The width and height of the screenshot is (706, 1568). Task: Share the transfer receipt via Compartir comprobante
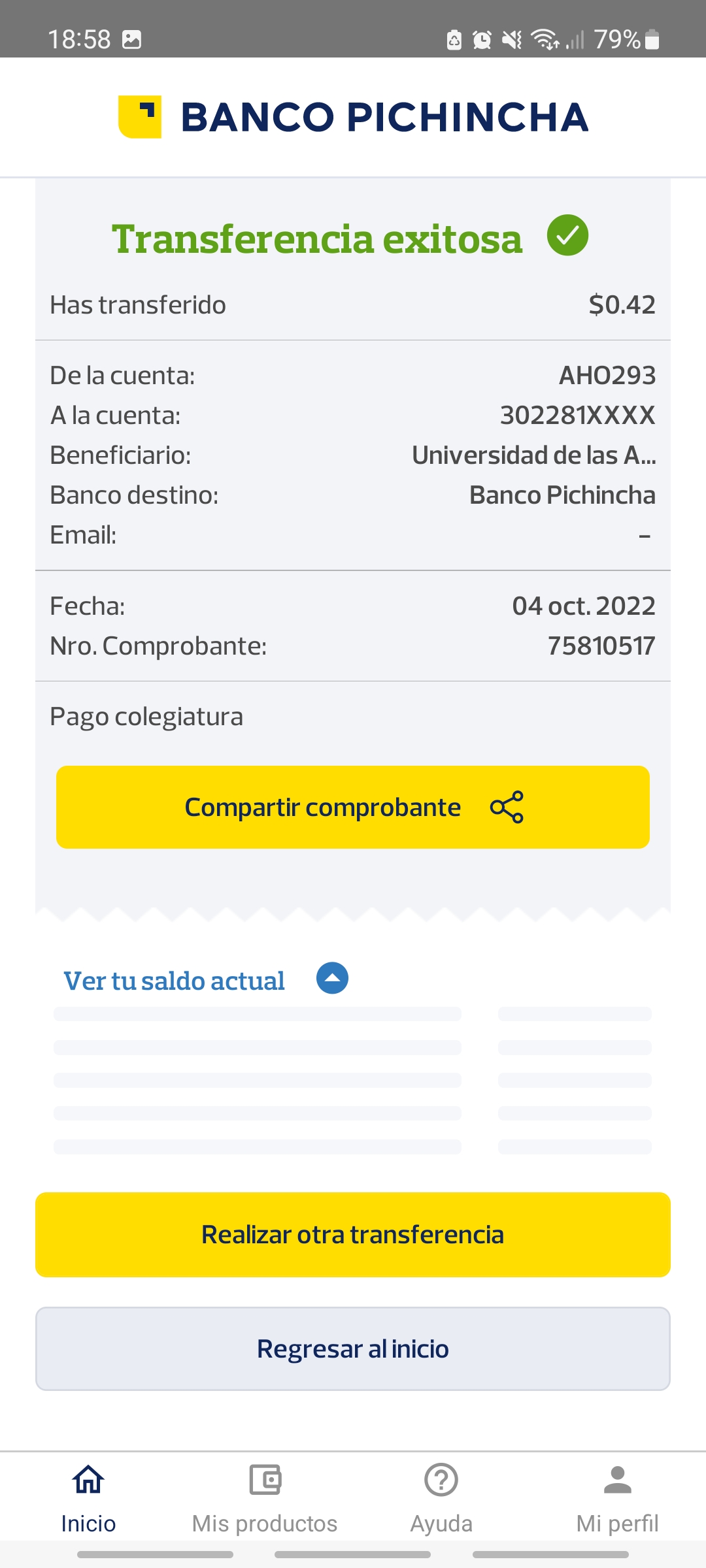point(353,808)
